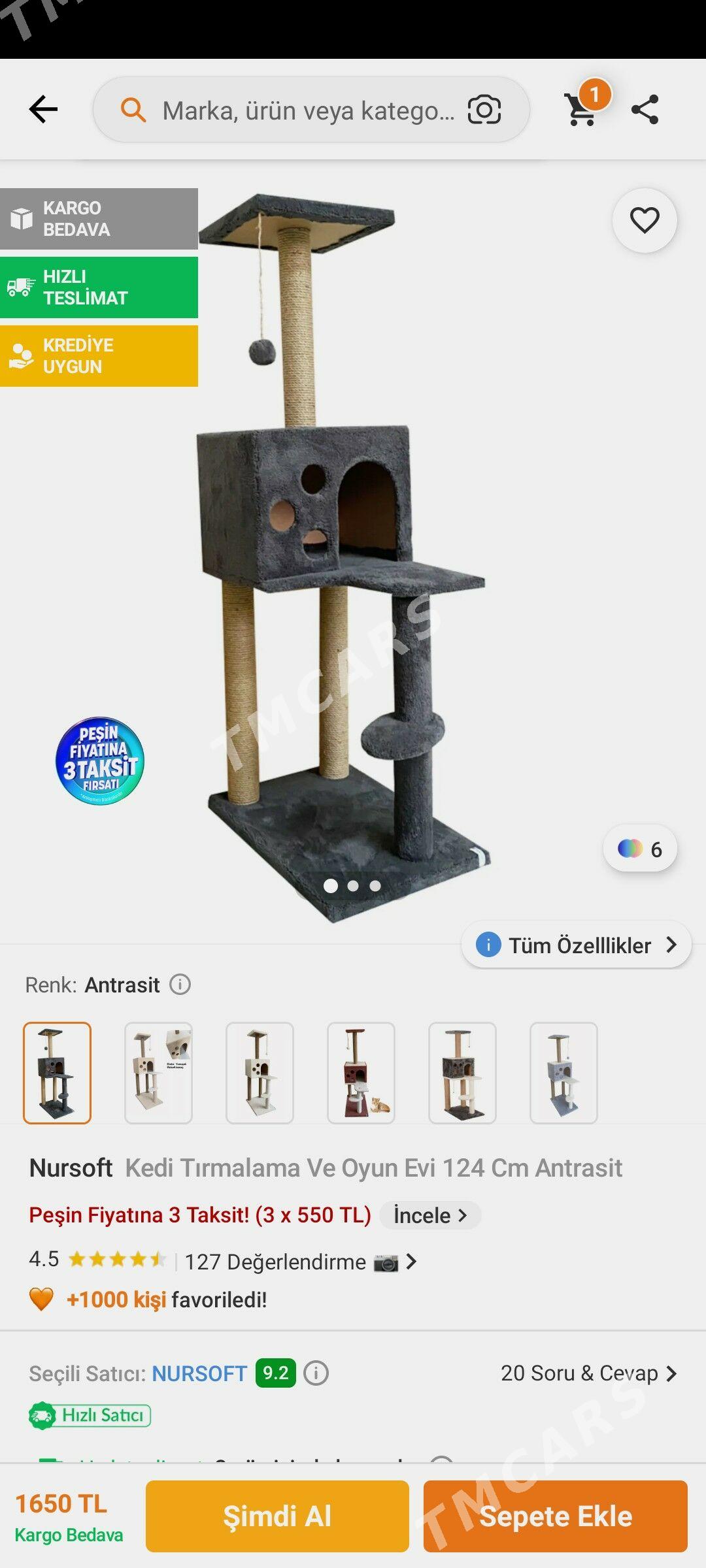Search by photo with the camera icon
The height and width of the screenshot is (1568, 706).
[x=484, y=110]
